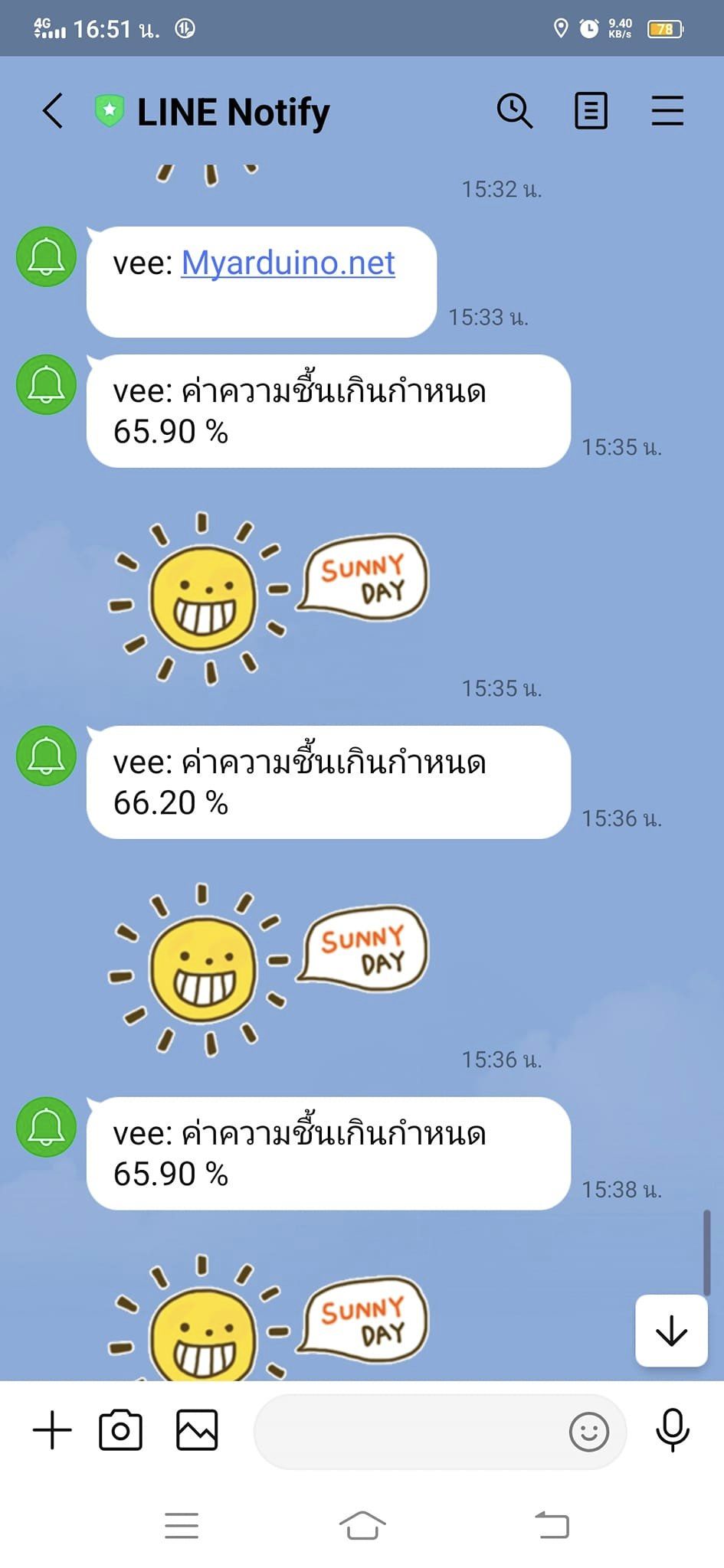Open the emoji and sticker picker

coord(588,1432)
